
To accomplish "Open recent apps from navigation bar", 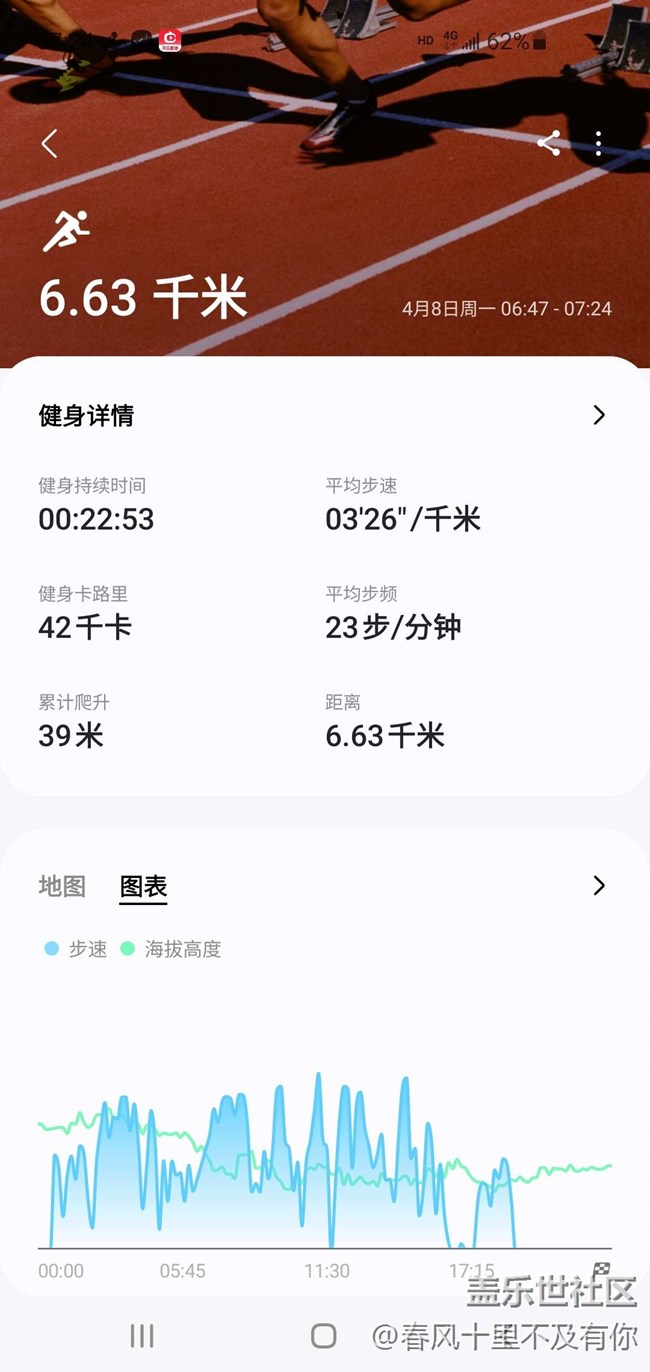I will (142, 1336).
